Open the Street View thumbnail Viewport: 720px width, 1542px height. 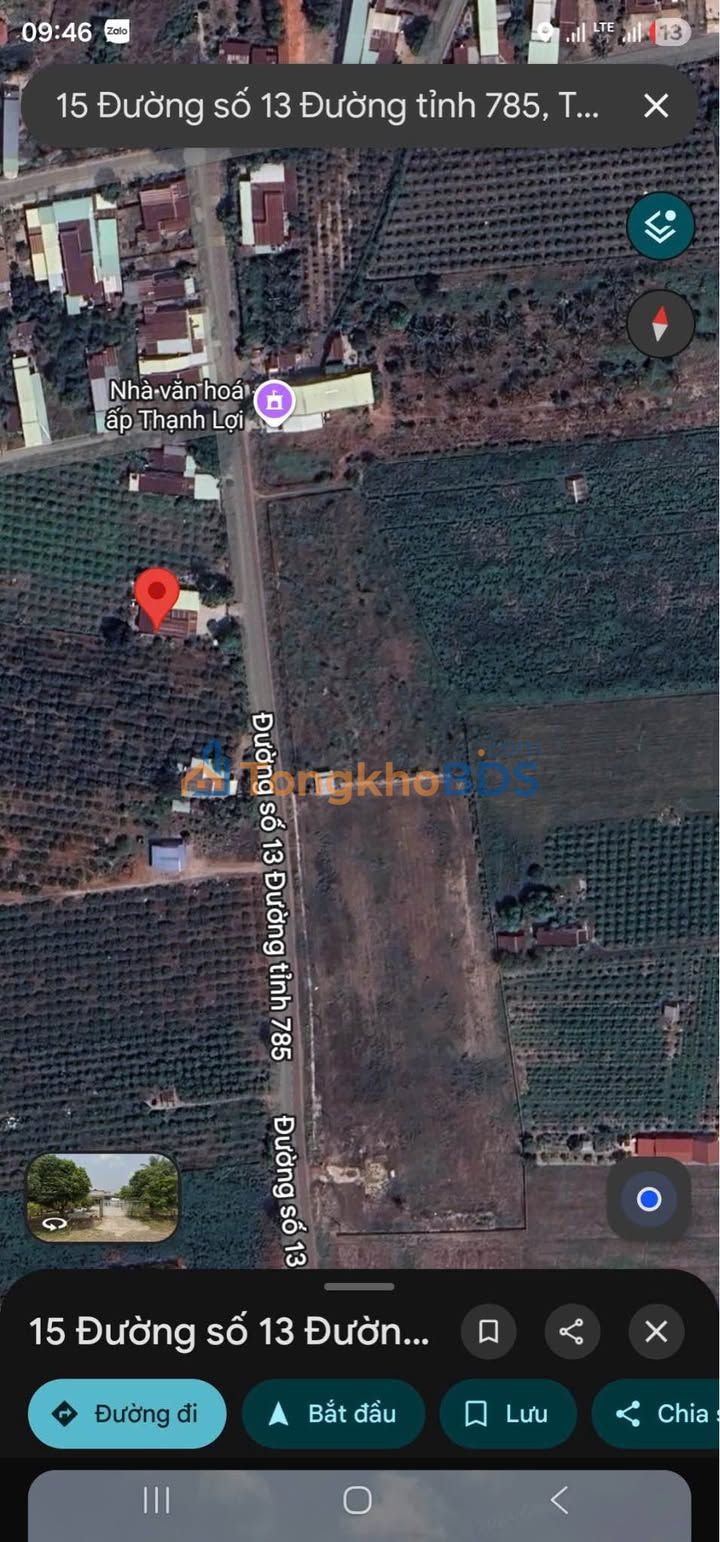(103, 1197)
